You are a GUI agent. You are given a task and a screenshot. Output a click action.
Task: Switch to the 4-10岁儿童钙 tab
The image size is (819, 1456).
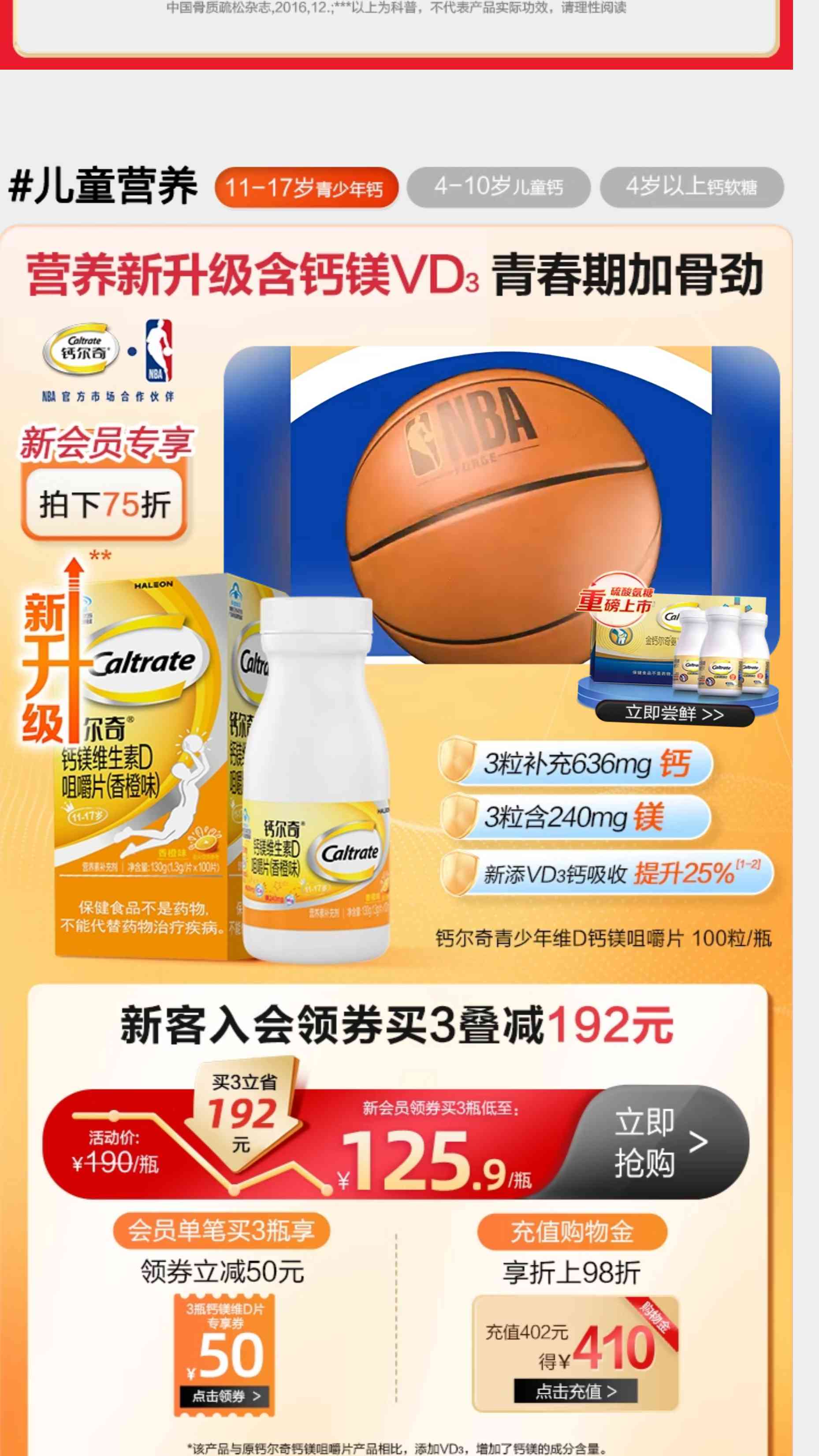pyautogui.click(x=499, y=187)
